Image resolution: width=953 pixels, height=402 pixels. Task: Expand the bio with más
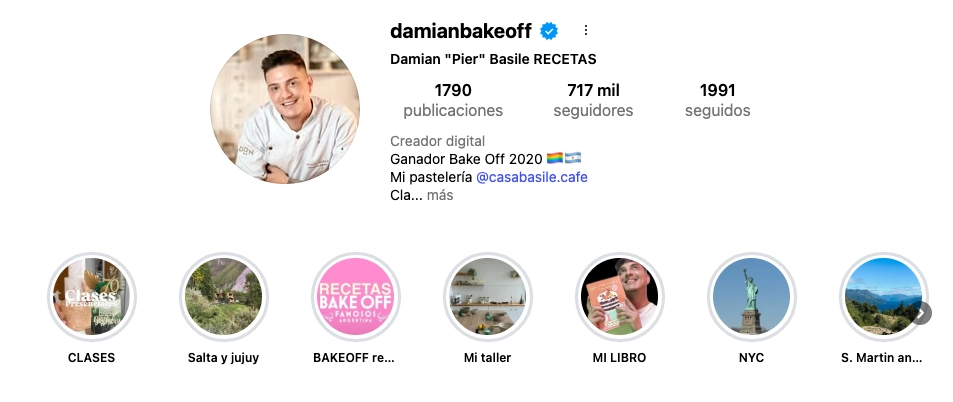coord(440,195)
